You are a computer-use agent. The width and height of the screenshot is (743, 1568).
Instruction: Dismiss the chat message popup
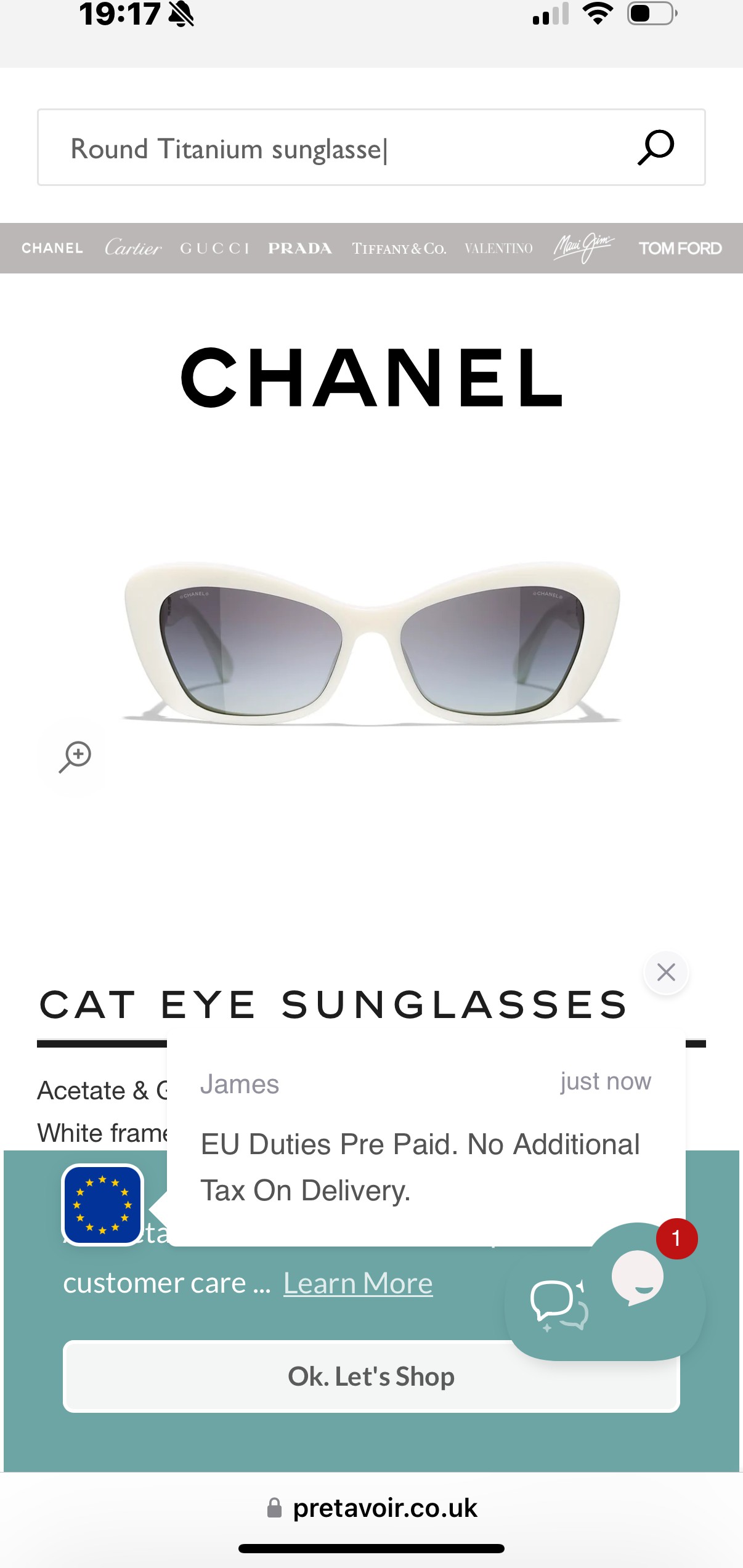click(666, 972)
